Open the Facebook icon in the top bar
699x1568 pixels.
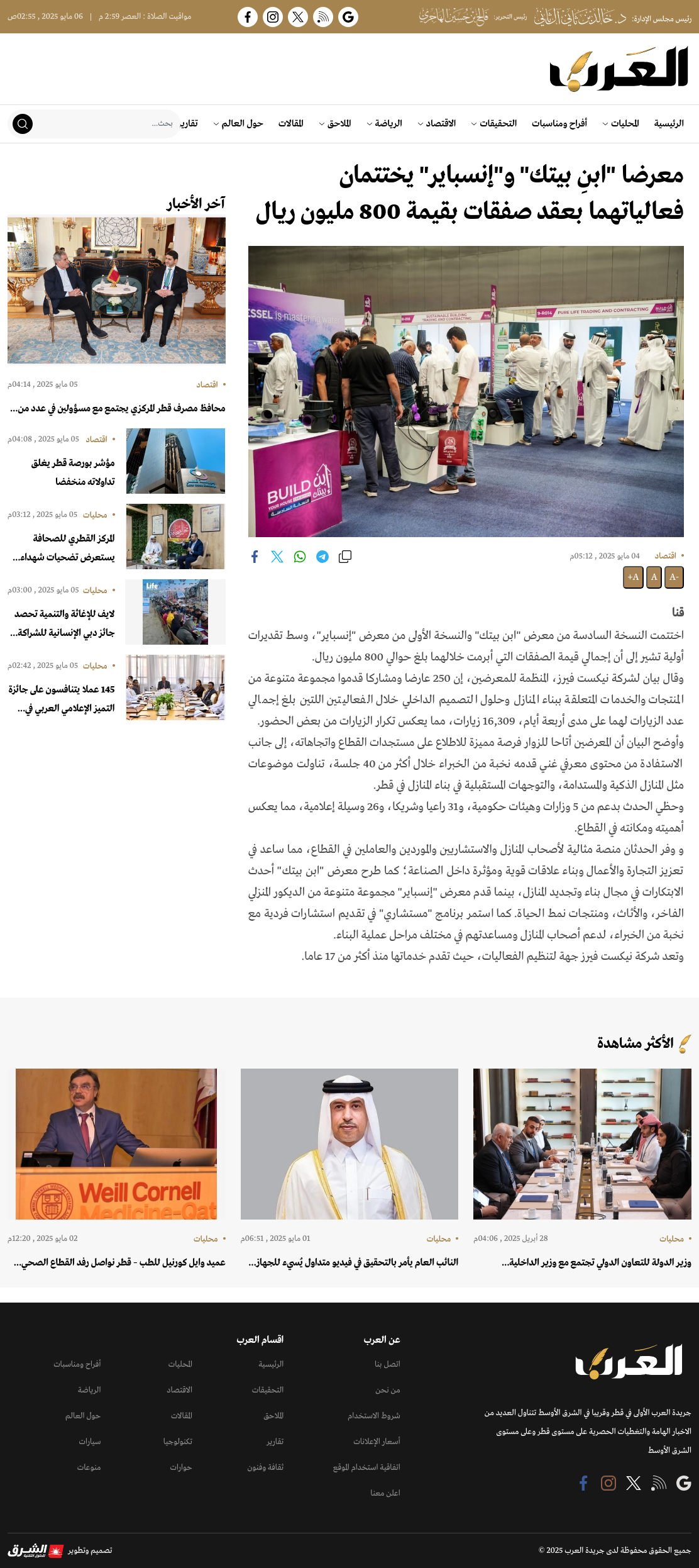point(248,17)
